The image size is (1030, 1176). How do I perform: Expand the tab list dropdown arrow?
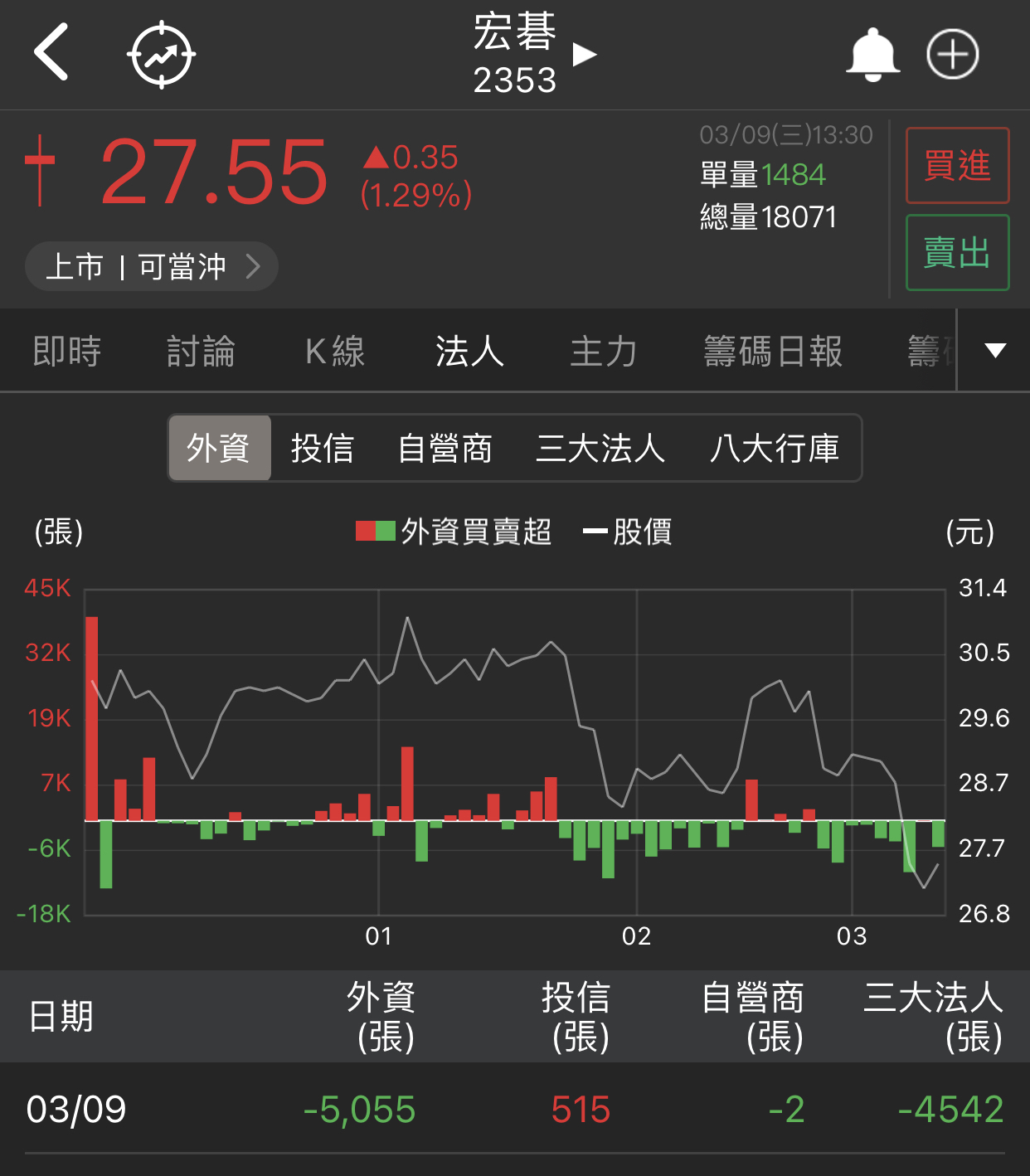point(995,350)
